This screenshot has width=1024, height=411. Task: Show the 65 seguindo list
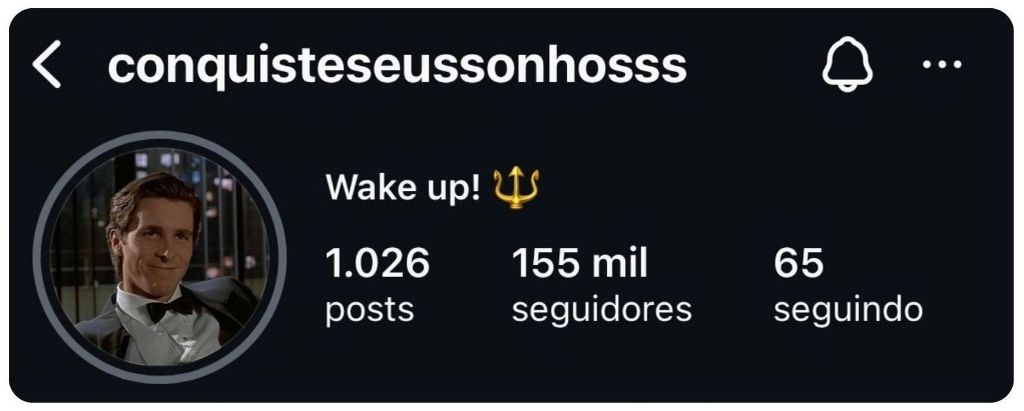tap(847, 285)
